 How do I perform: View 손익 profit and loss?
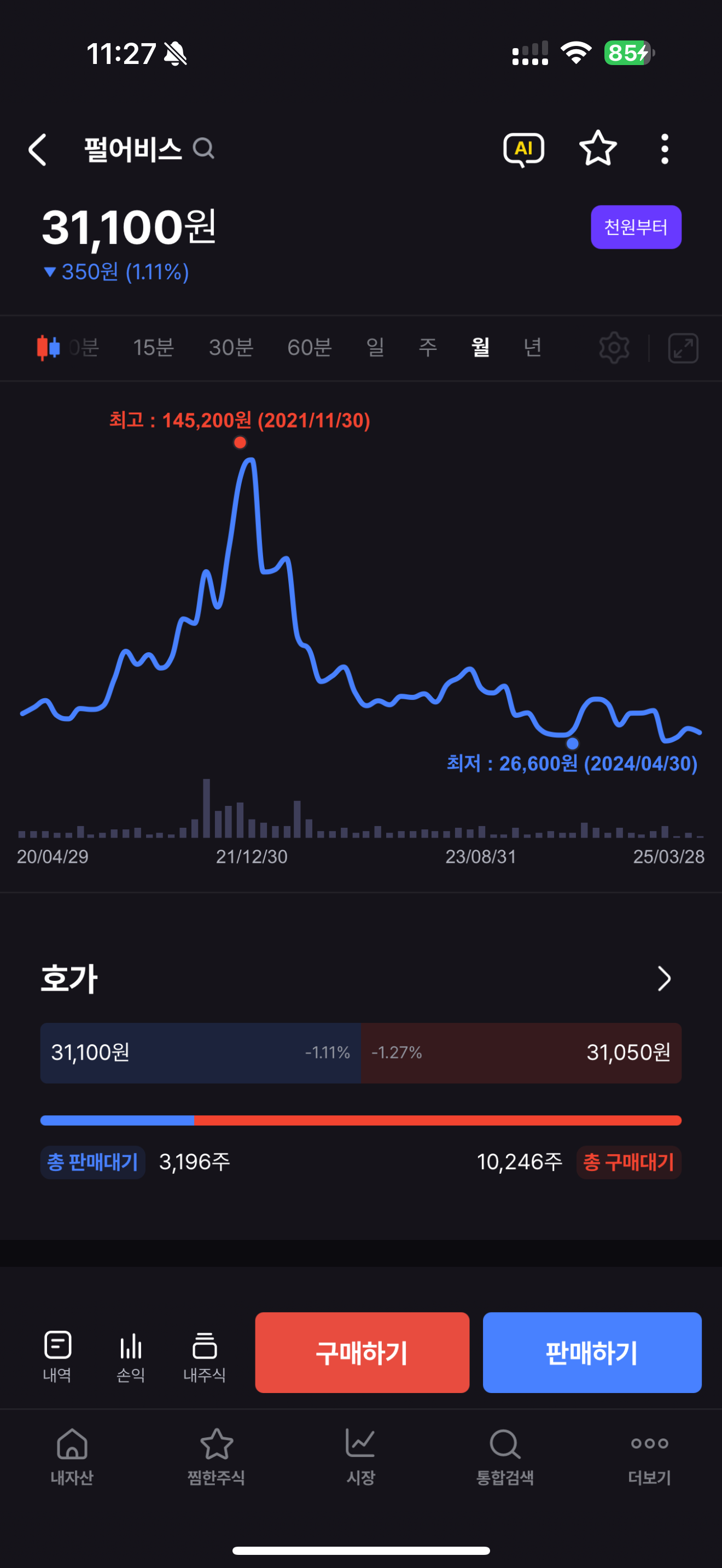(131, 1356)
